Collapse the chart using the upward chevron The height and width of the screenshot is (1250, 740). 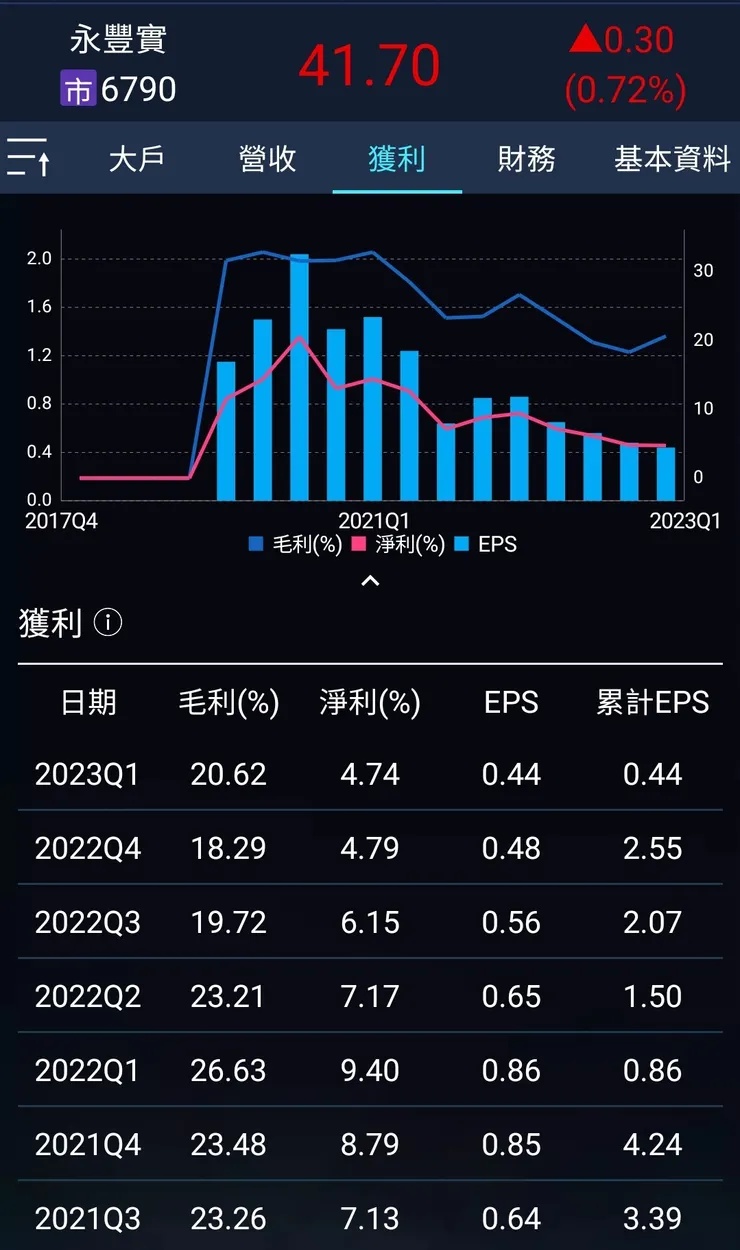[371, 580]
